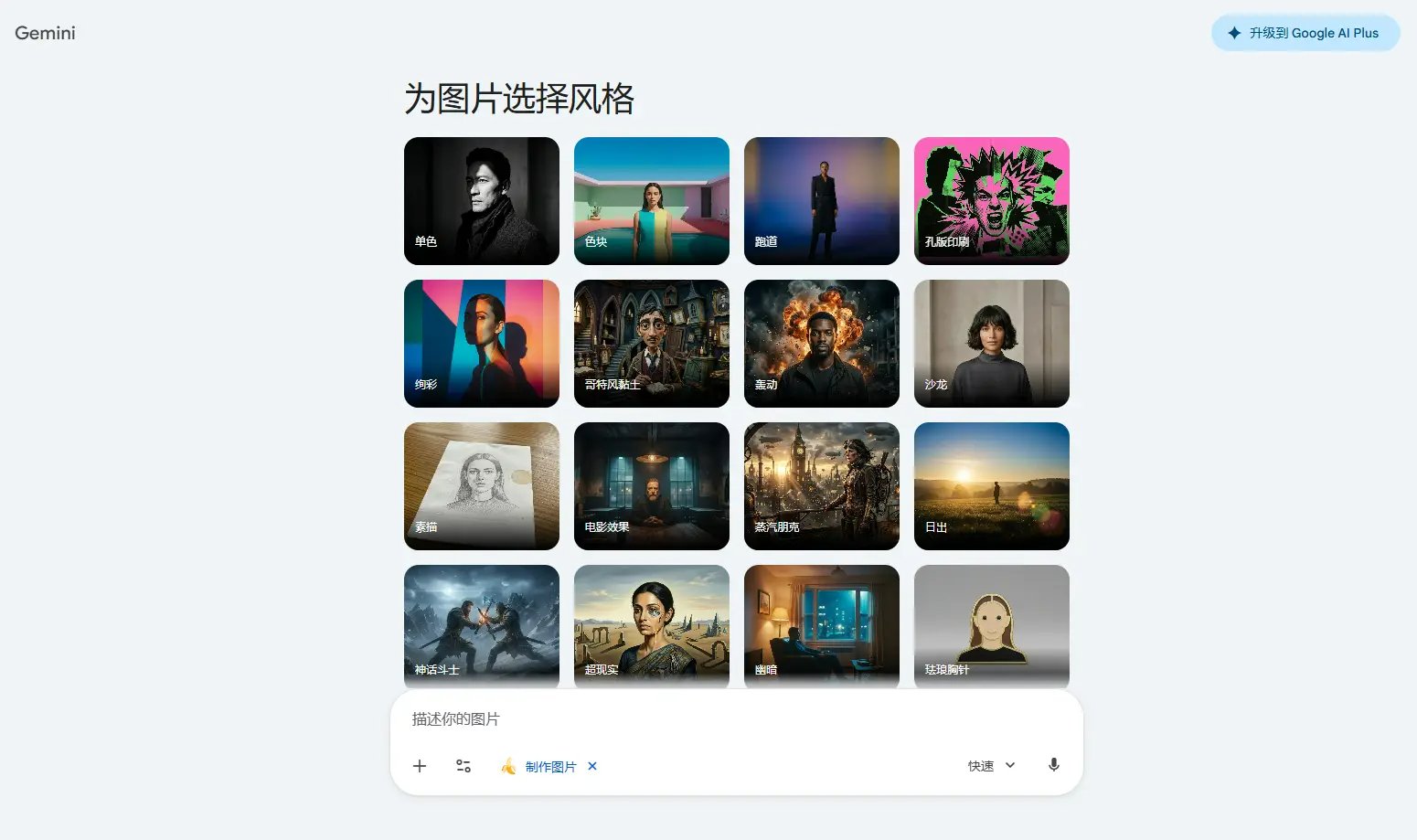Tap the 升级到 Google AI Plus button
Screen dimensions: 1417x840
click(1305, 33)
